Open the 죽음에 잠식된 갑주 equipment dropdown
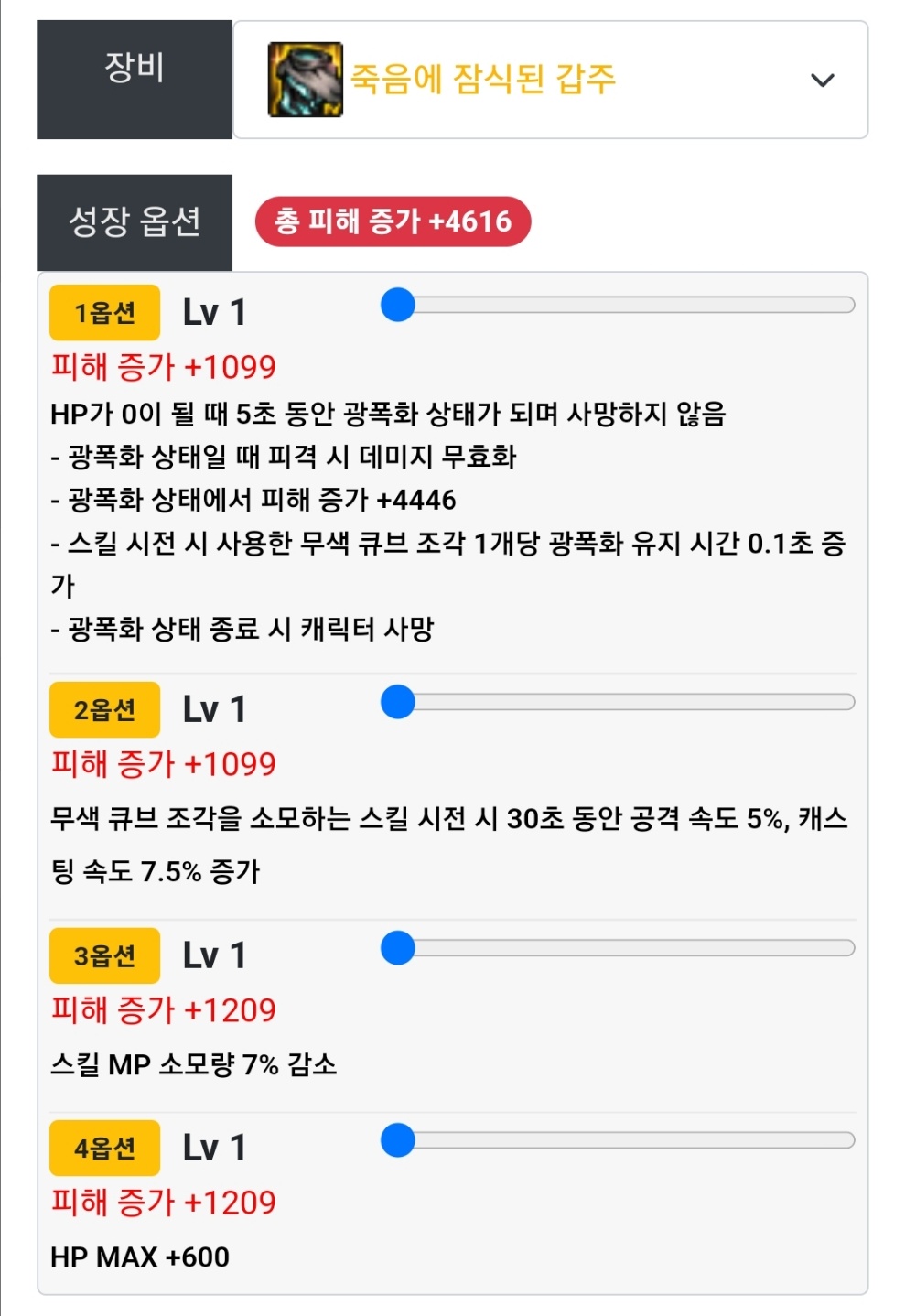 coord(550,80)
